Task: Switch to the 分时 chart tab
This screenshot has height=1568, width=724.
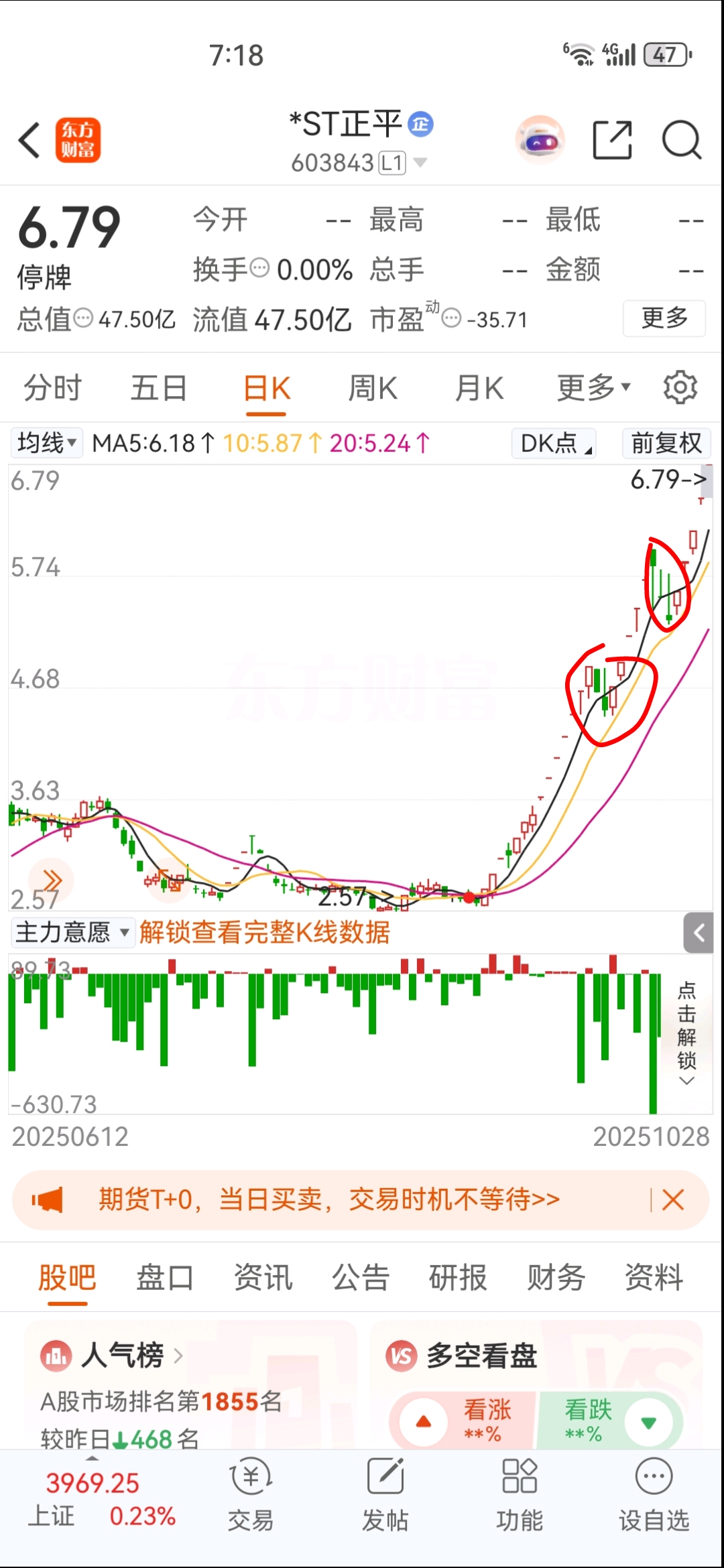Action: 52,388
